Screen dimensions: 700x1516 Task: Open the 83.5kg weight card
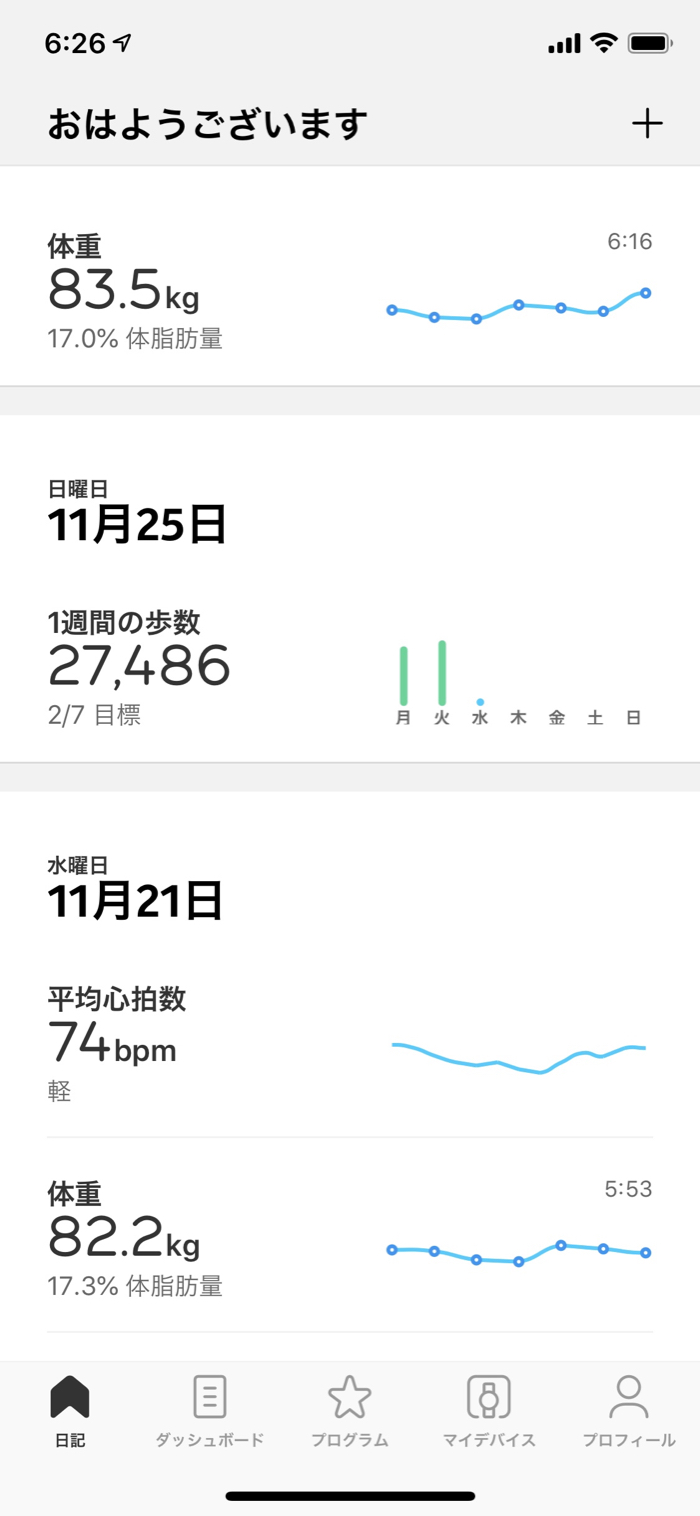[x=350, y=276]
